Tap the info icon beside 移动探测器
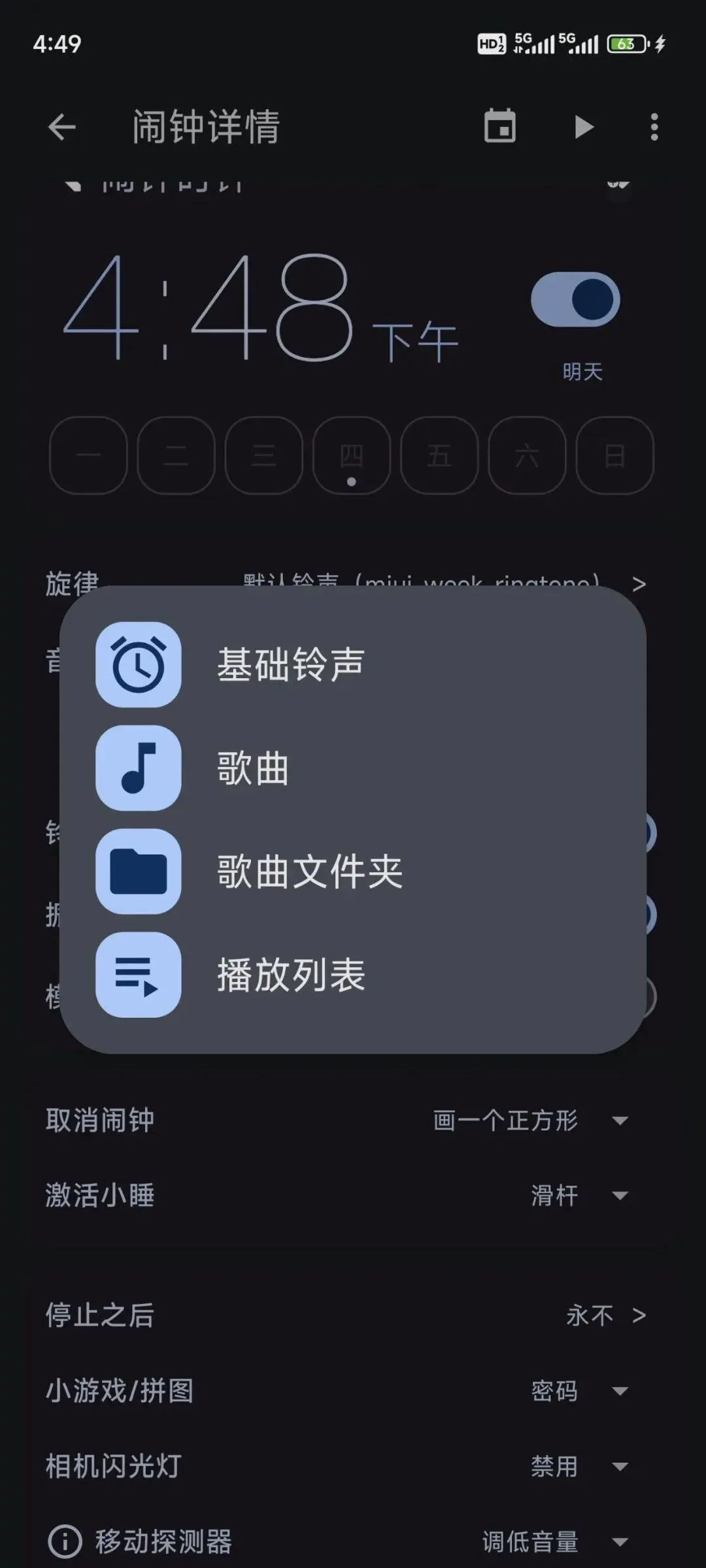The image size is (706, 1568). coord(65,1542)
